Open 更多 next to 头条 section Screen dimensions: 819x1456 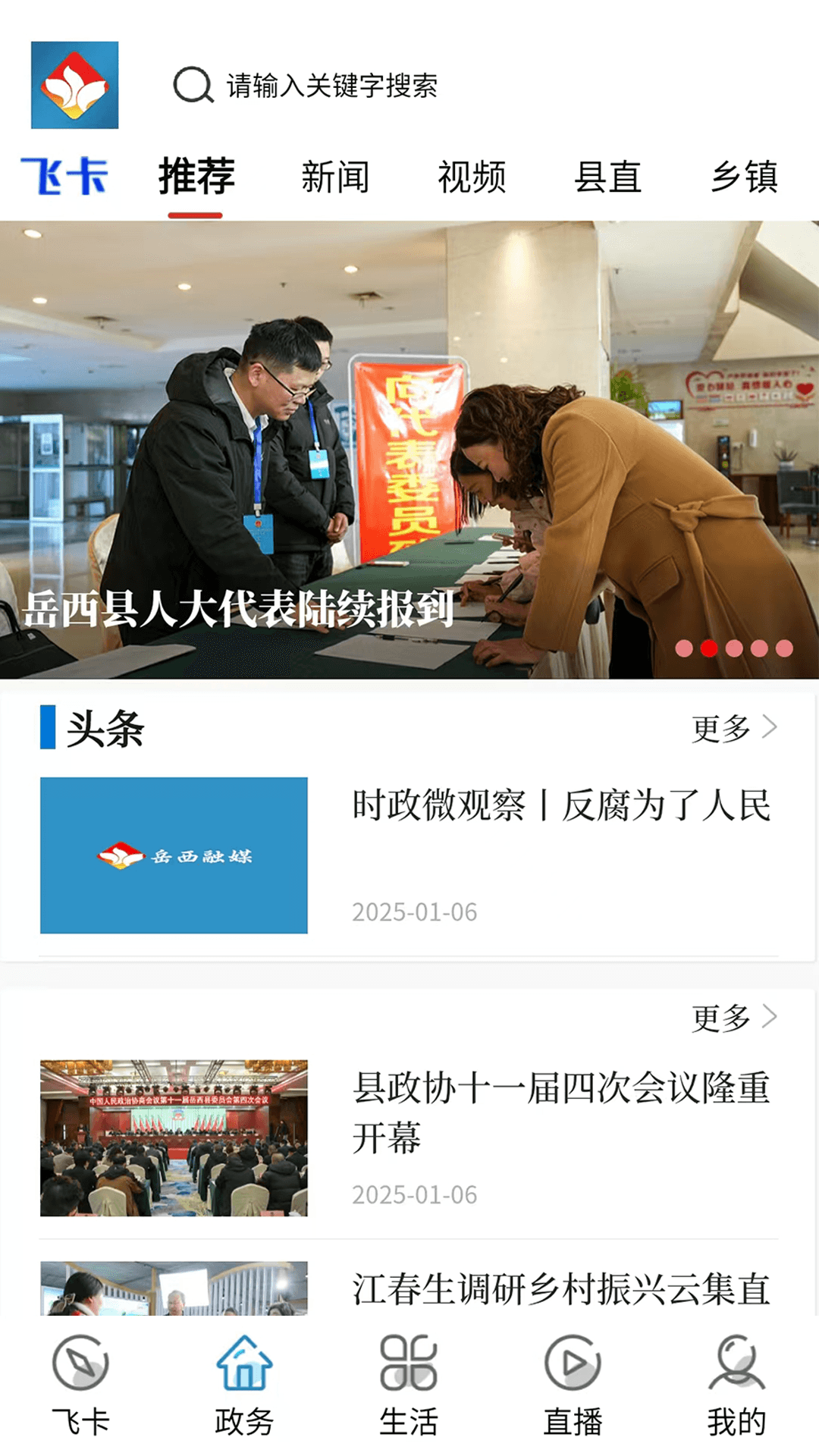pyautogui.click(x=720, y=730)
